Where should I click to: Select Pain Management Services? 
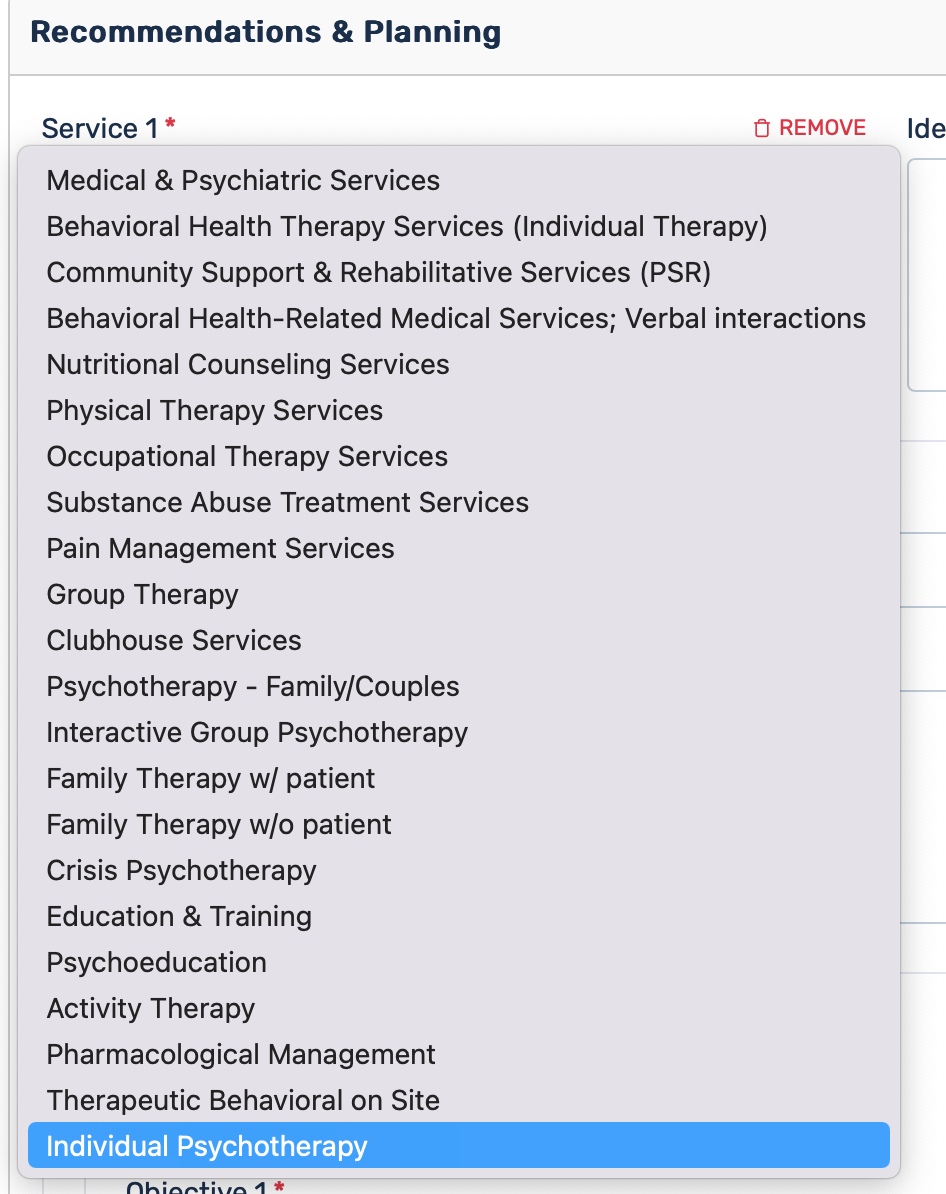[220, 549]
